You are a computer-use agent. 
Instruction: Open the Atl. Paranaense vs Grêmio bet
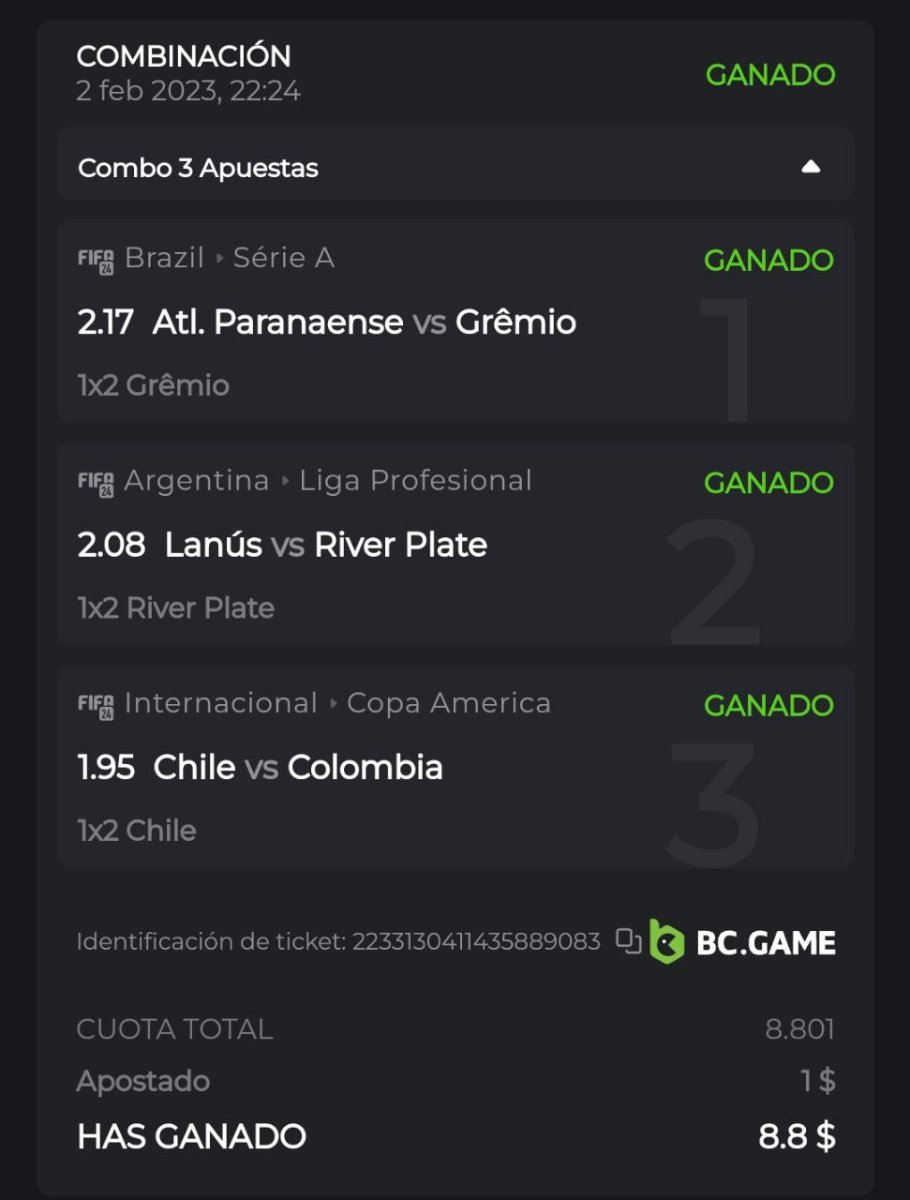point(364,322)
